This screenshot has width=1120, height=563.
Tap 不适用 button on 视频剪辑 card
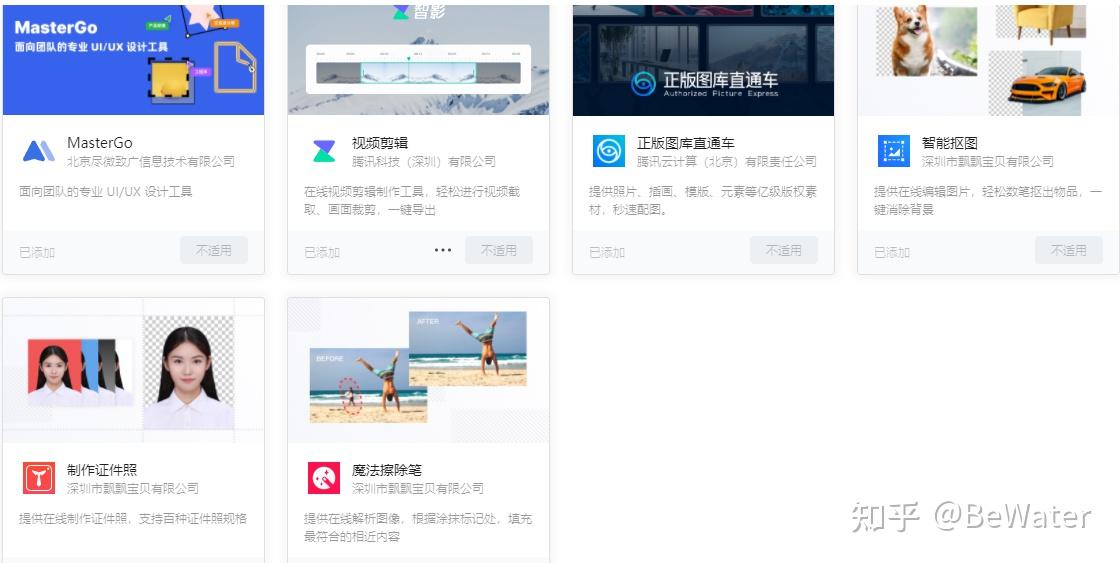pyautogui.click(x=499, y=250)
